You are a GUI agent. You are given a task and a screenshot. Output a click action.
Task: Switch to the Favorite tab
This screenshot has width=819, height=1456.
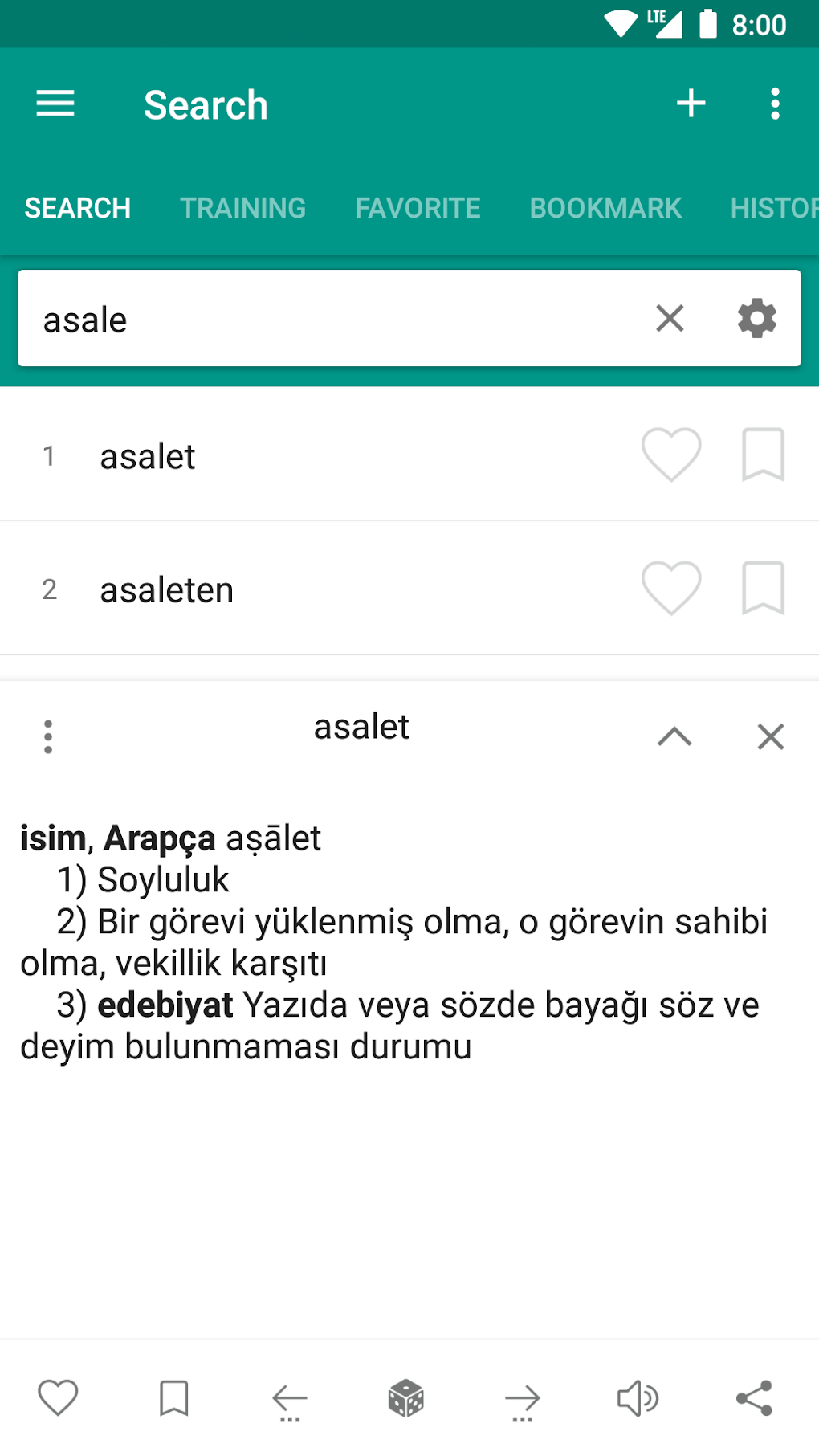tap(418, 208)
